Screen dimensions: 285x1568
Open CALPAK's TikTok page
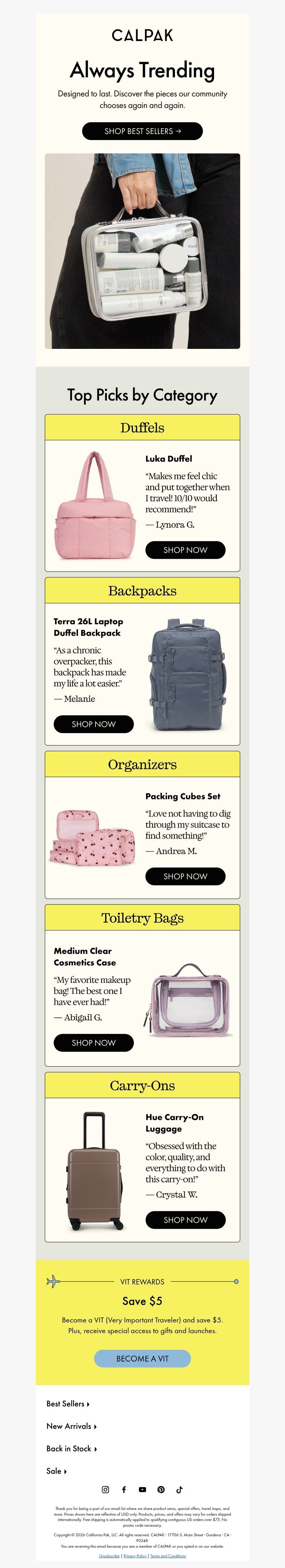pyautogui.click(x=179, y=1490)
